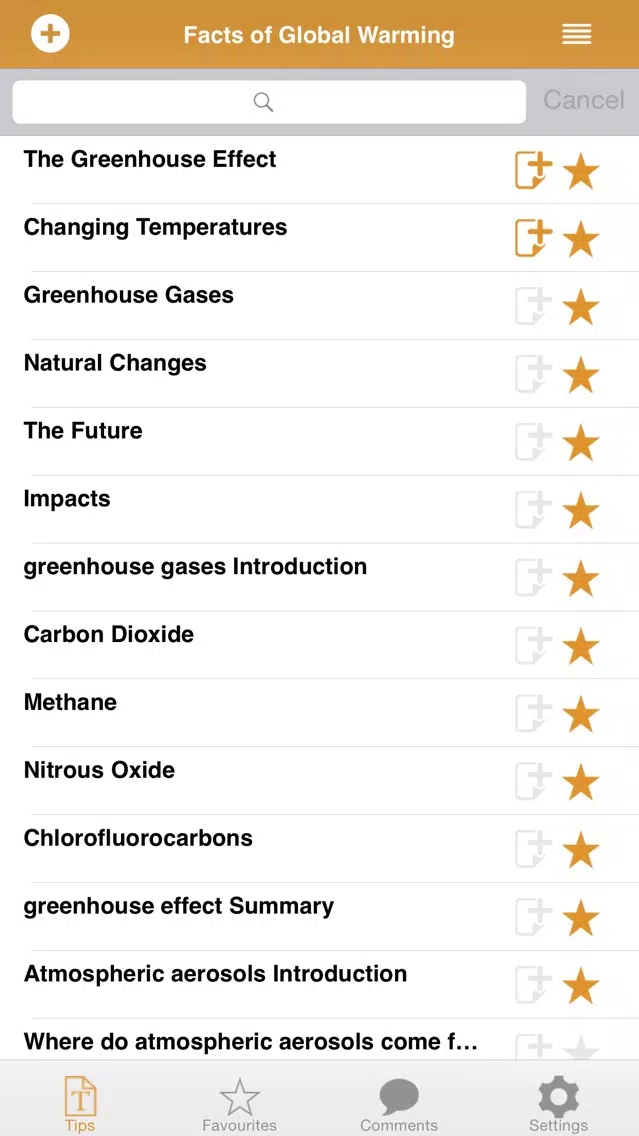Cancel the search
Screen dimensions: 639x1136
(584, 100)
